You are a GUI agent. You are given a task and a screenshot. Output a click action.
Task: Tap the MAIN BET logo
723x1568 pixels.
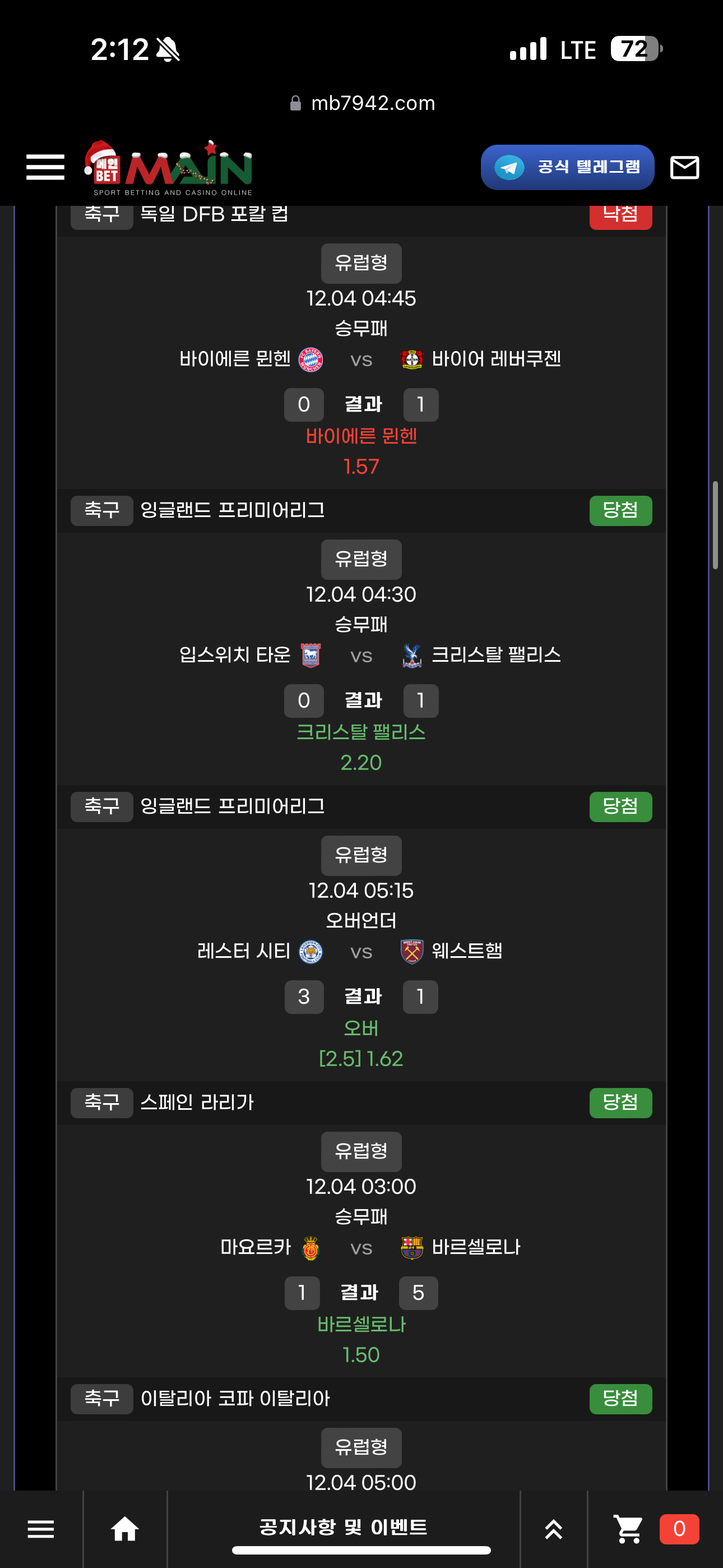point(169,169)
